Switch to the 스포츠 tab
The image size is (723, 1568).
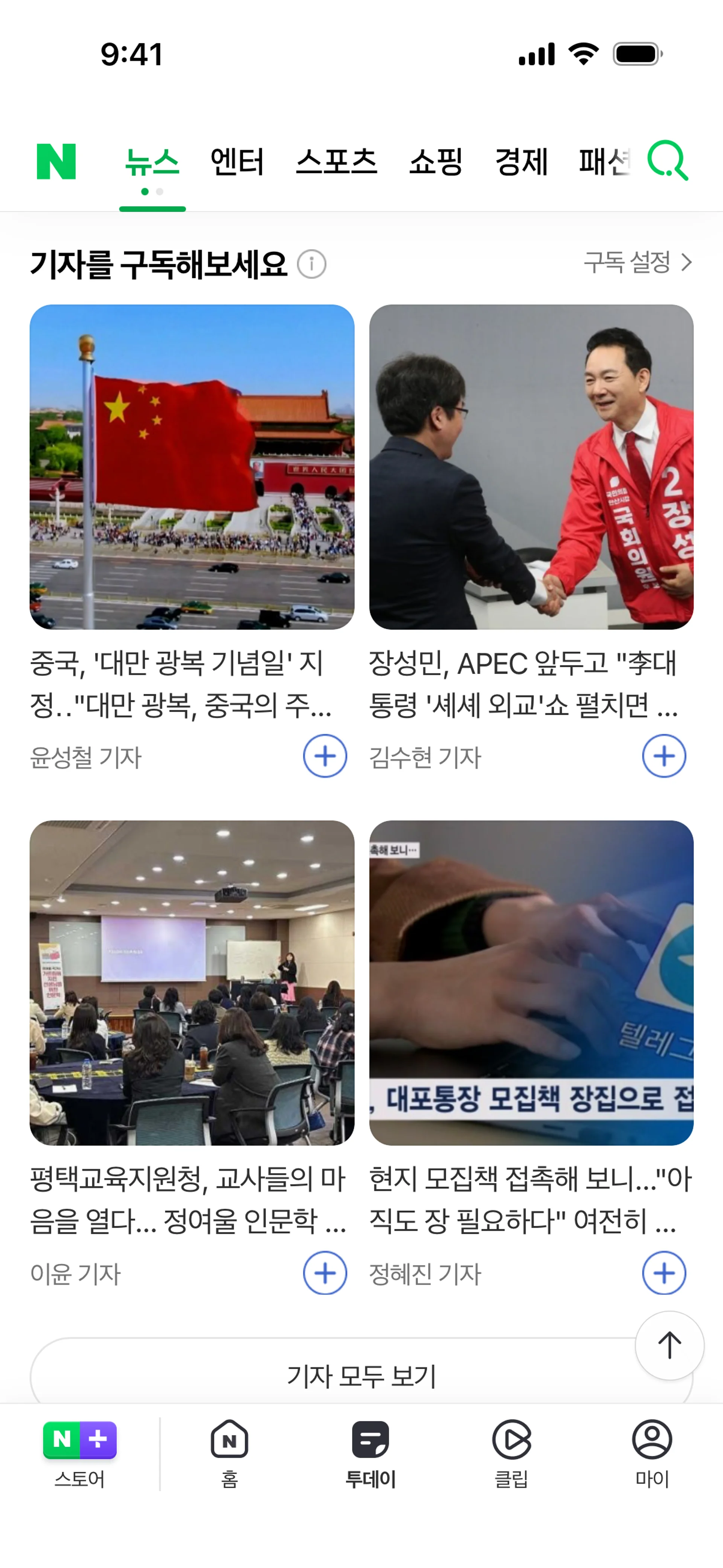pyautogui.click(x=337, y=162)
